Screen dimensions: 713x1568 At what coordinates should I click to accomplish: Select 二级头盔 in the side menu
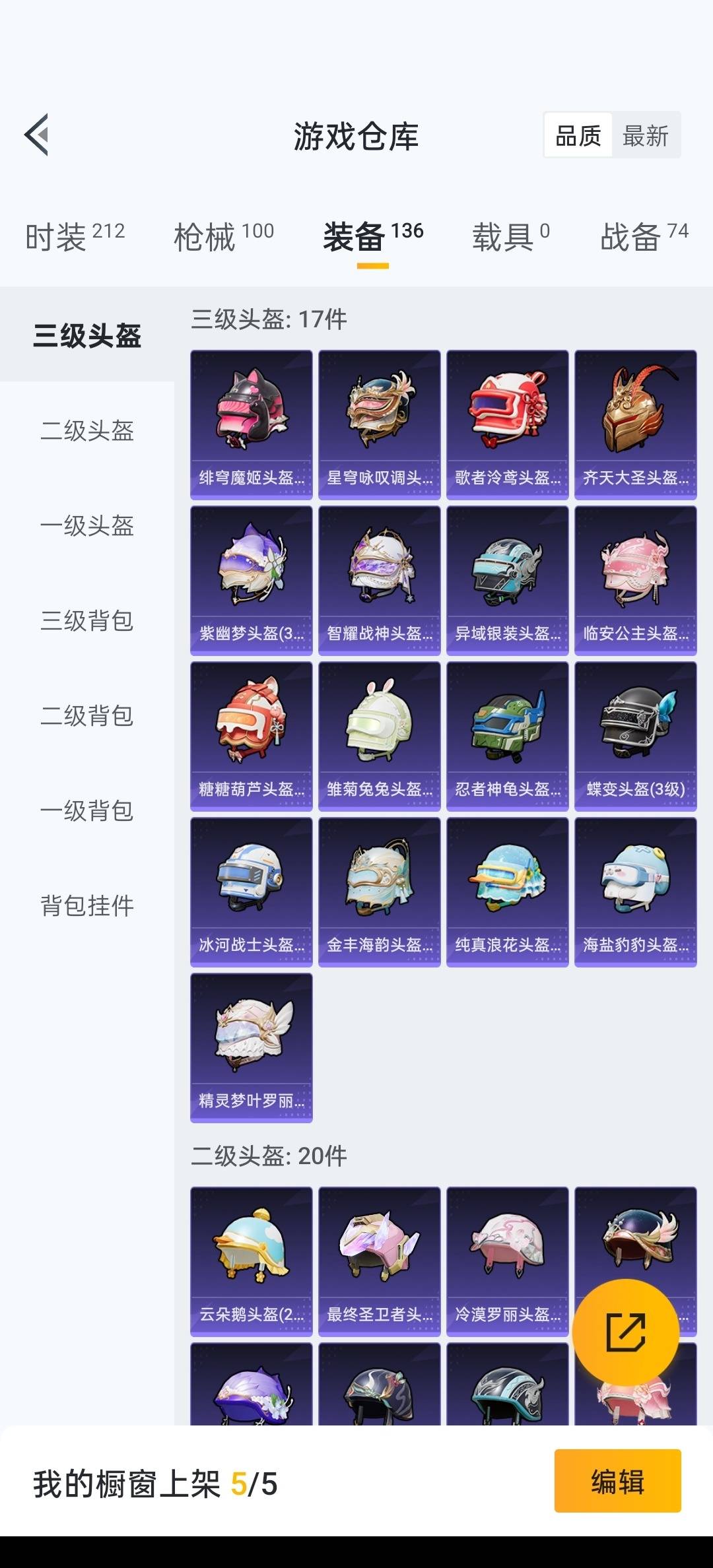click(x=87, y=431)
